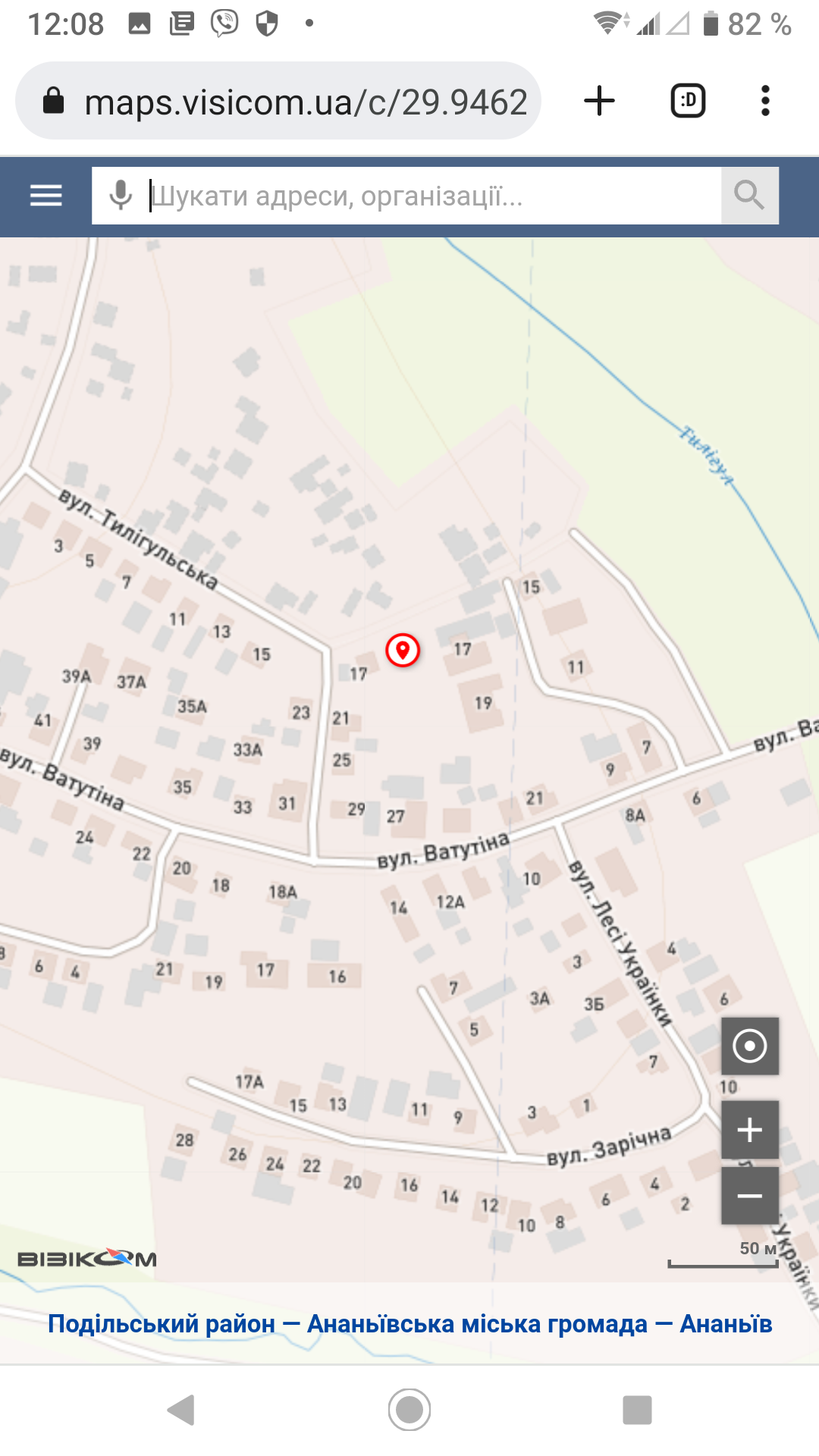Tap the magnifier search button
This screenshot has width=819, height=1456.
coord(749,196)
